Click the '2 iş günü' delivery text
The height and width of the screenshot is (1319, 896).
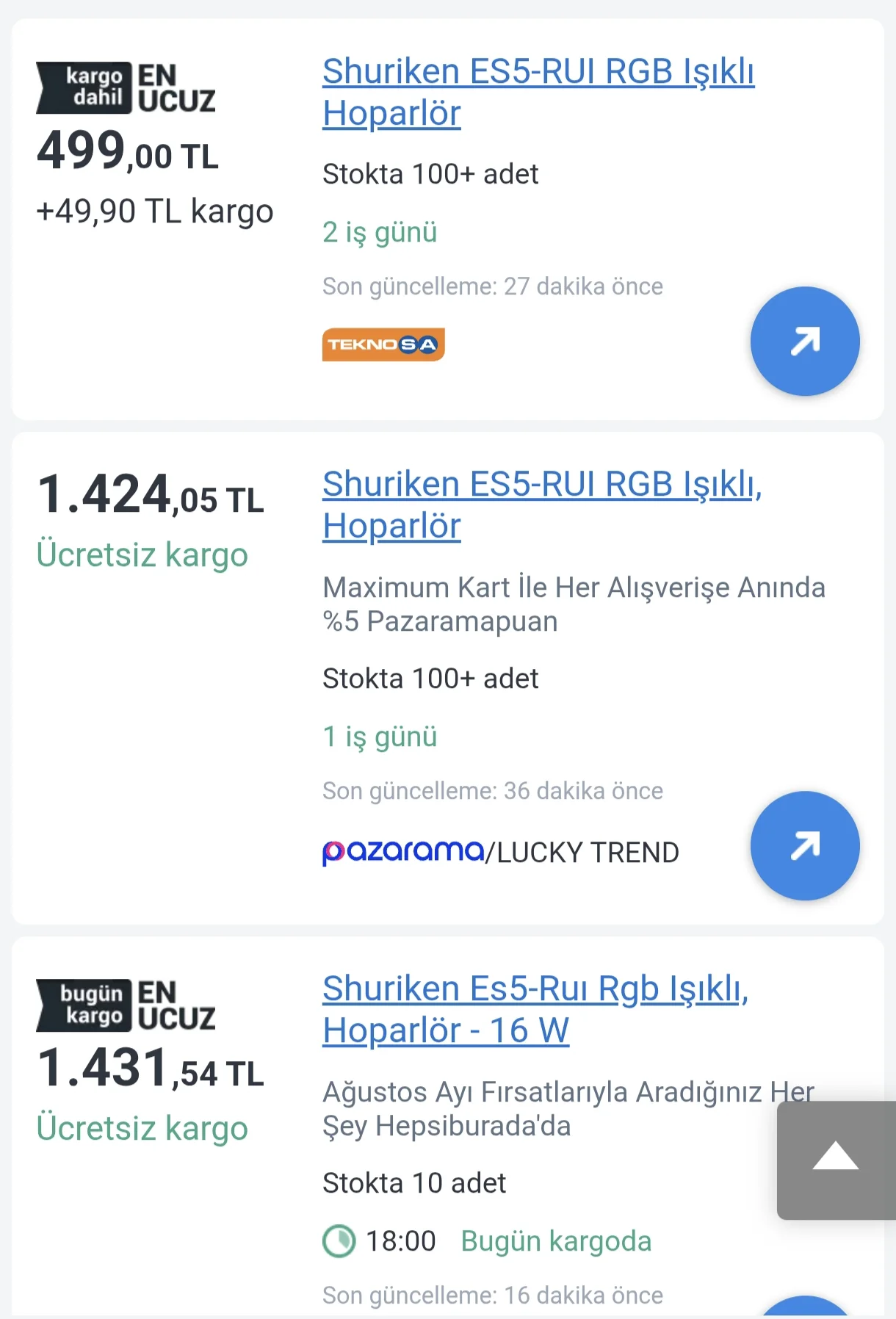(x=380, y=231)
